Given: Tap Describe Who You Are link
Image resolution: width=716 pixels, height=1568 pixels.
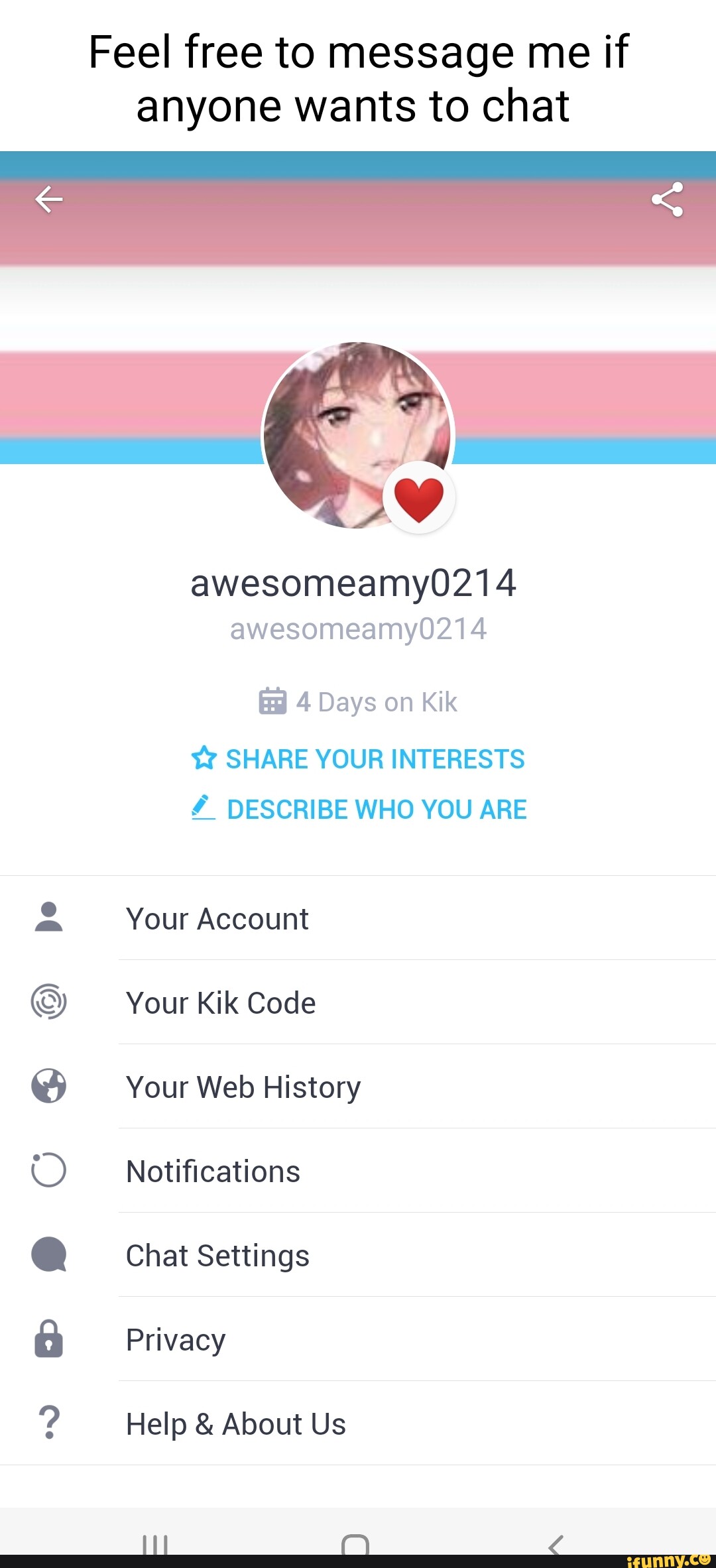Looking at the screenshot, I should click(x=377, y=808).
